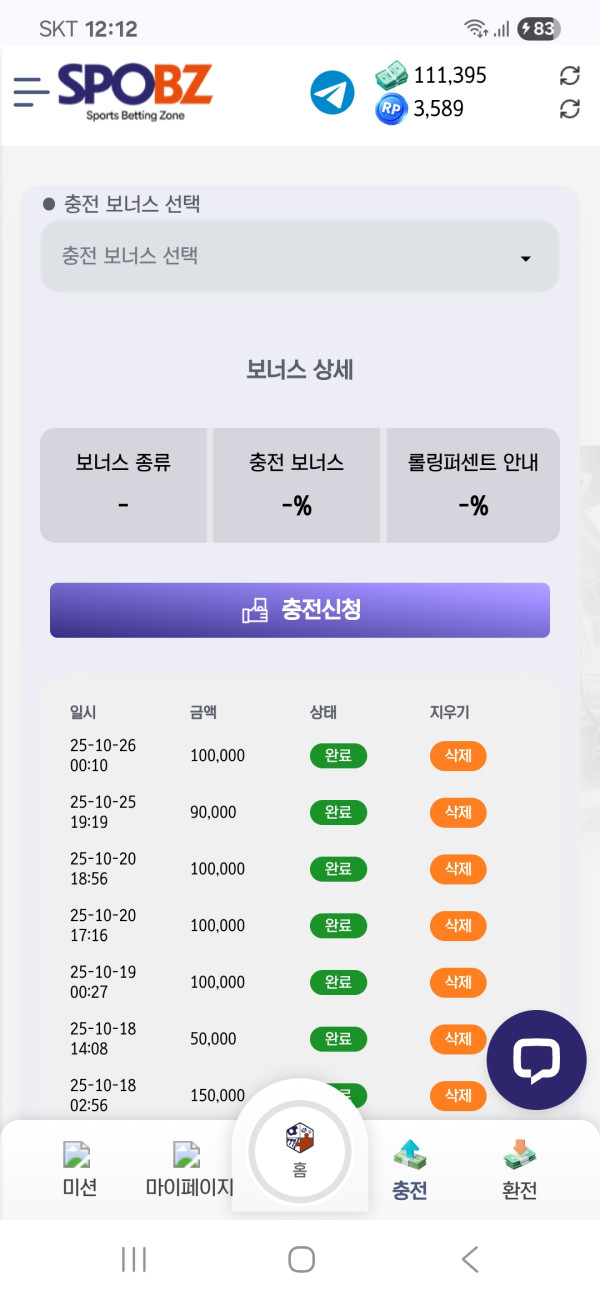Delete the 25-10-26 00:10 deposit record
The height and width of the screenshot is (1300, 600).
(458, 756)
